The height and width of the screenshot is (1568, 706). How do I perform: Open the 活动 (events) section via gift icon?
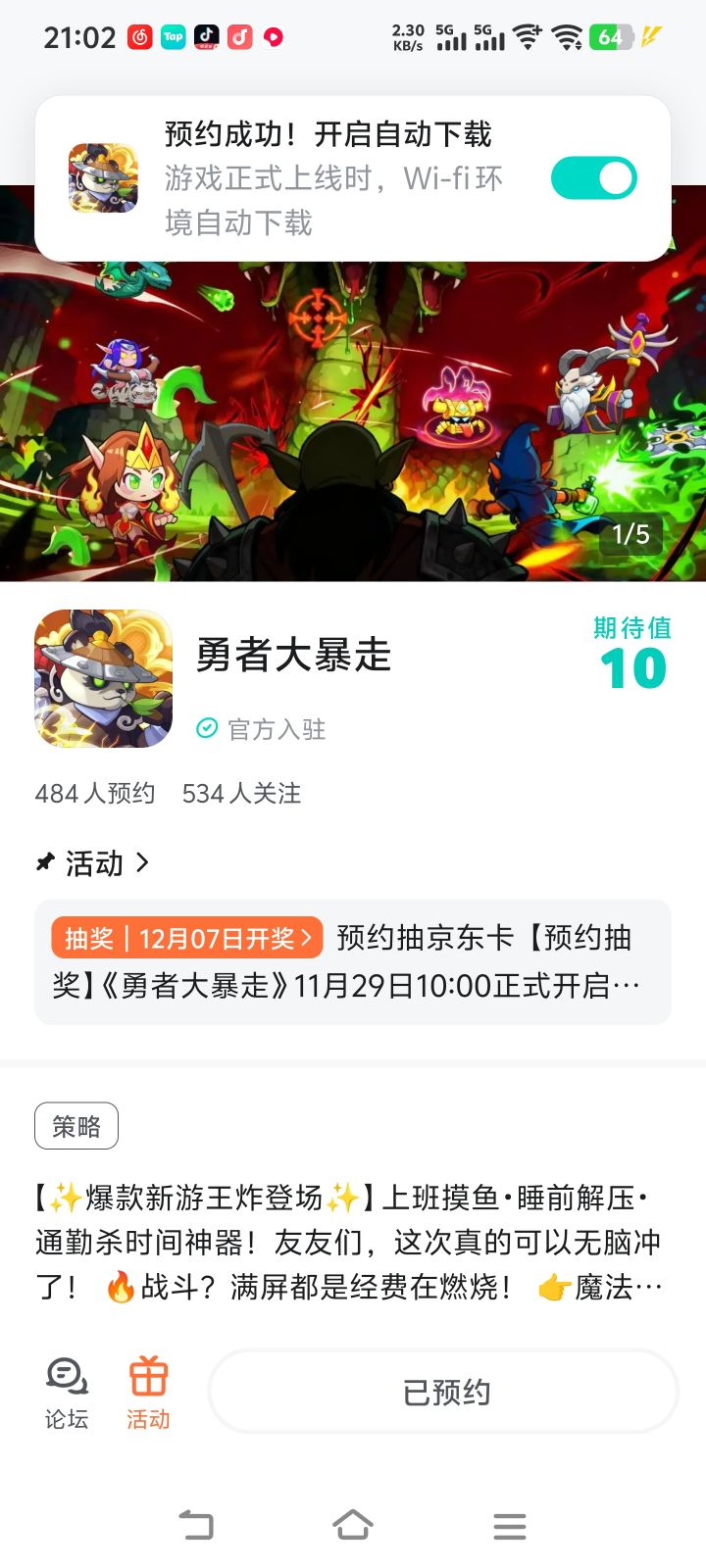pos(147,1390)
